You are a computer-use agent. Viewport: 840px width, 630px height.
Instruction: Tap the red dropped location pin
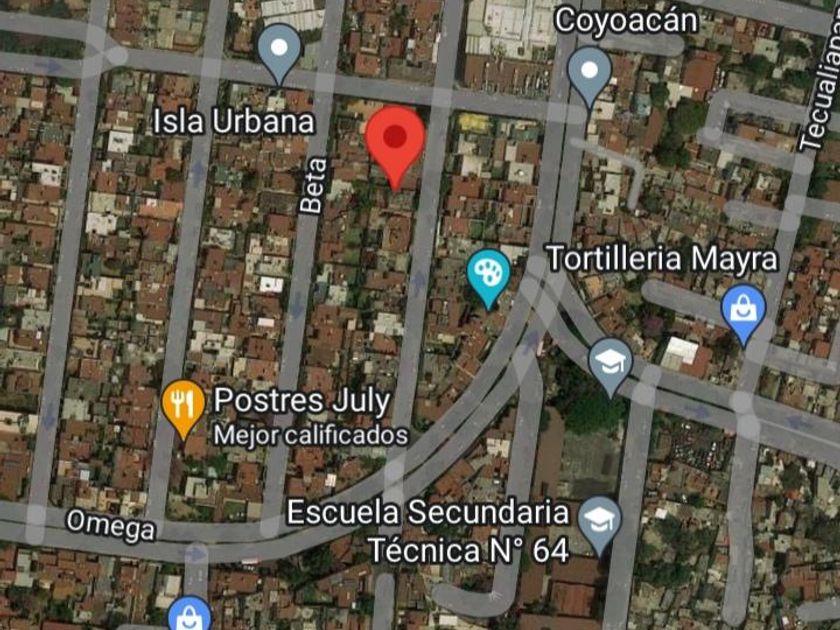[395, 146]
